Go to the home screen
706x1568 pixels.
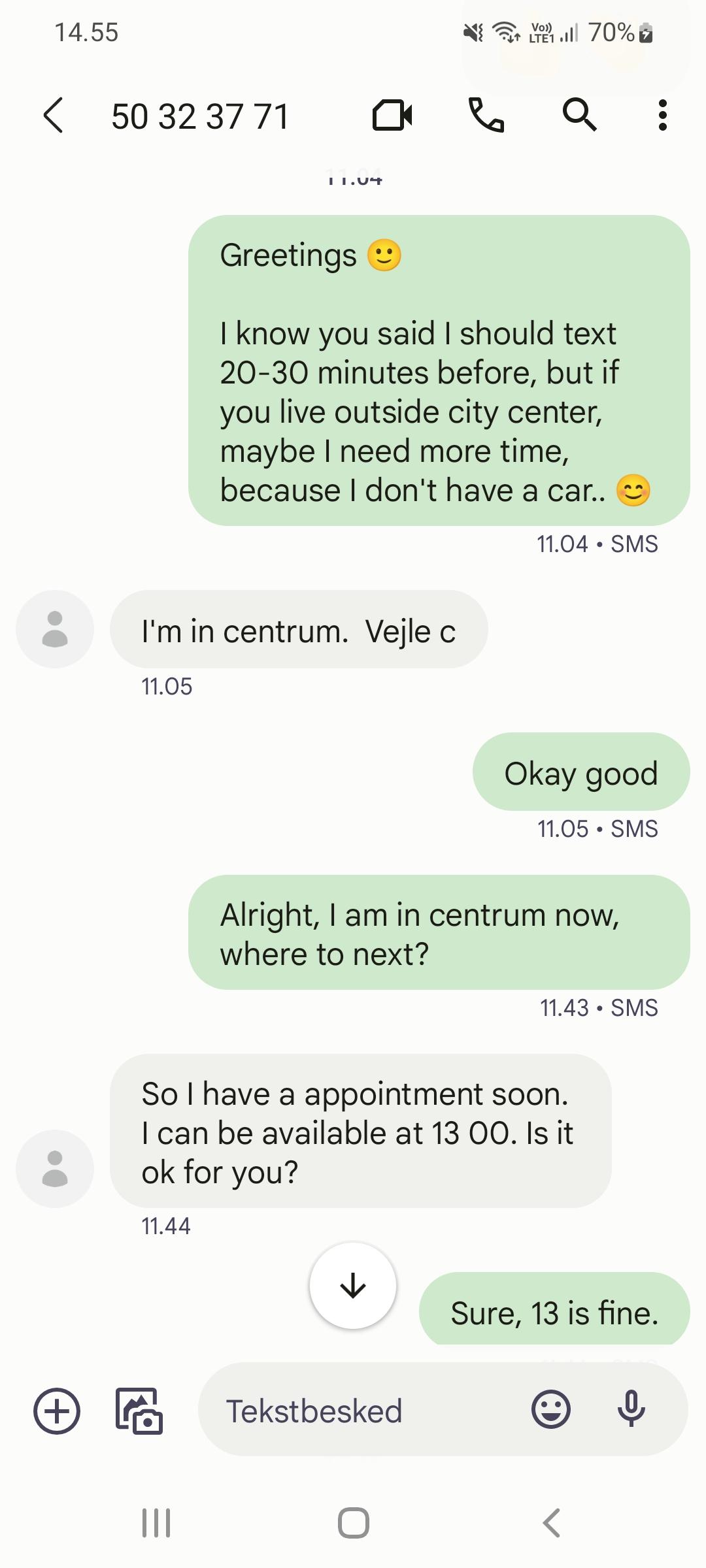tap(353, 1523)
